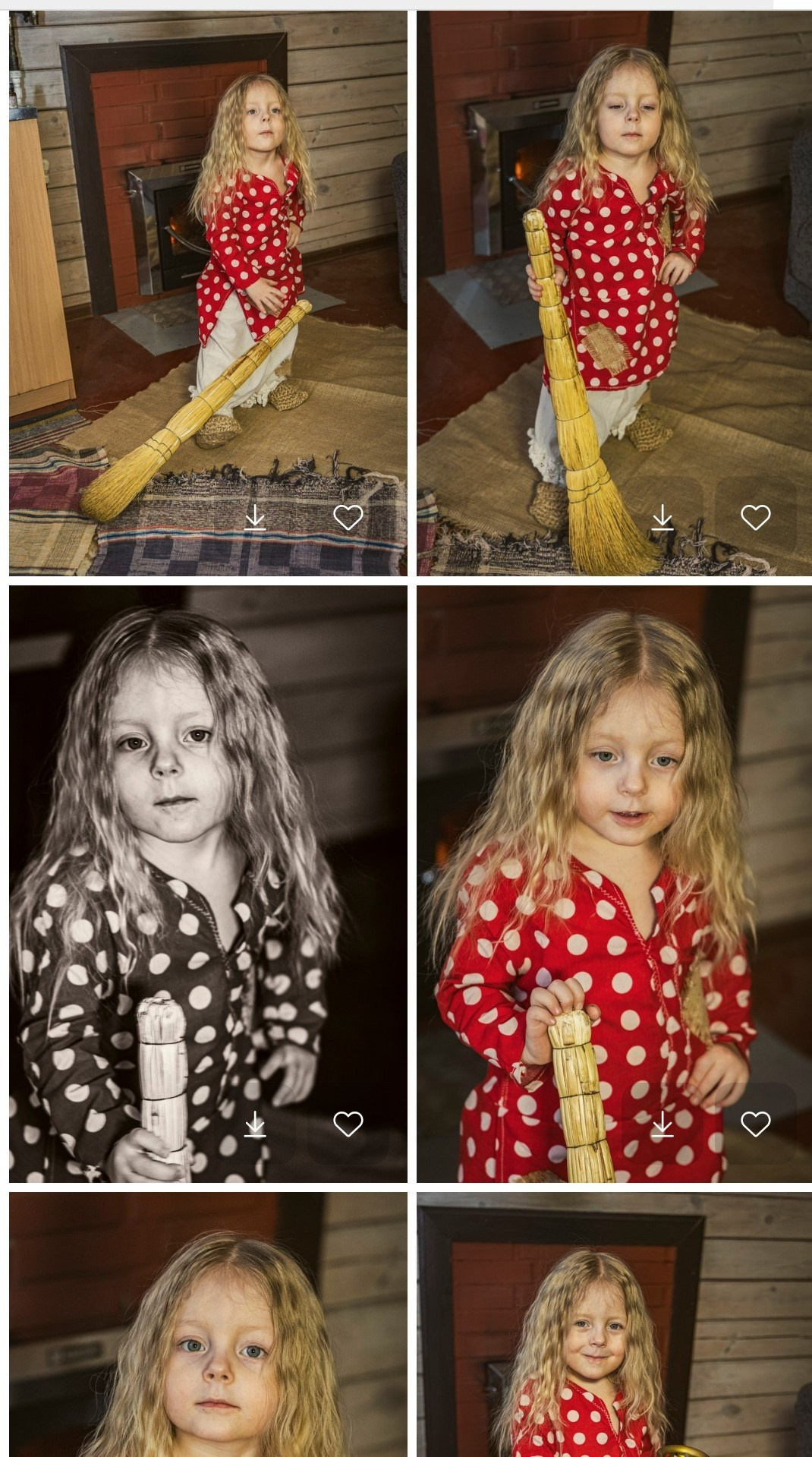Screen dimensions: 812x1457
Task: Like the photo of girl holding broom upright
Action: tap(755, 518)
